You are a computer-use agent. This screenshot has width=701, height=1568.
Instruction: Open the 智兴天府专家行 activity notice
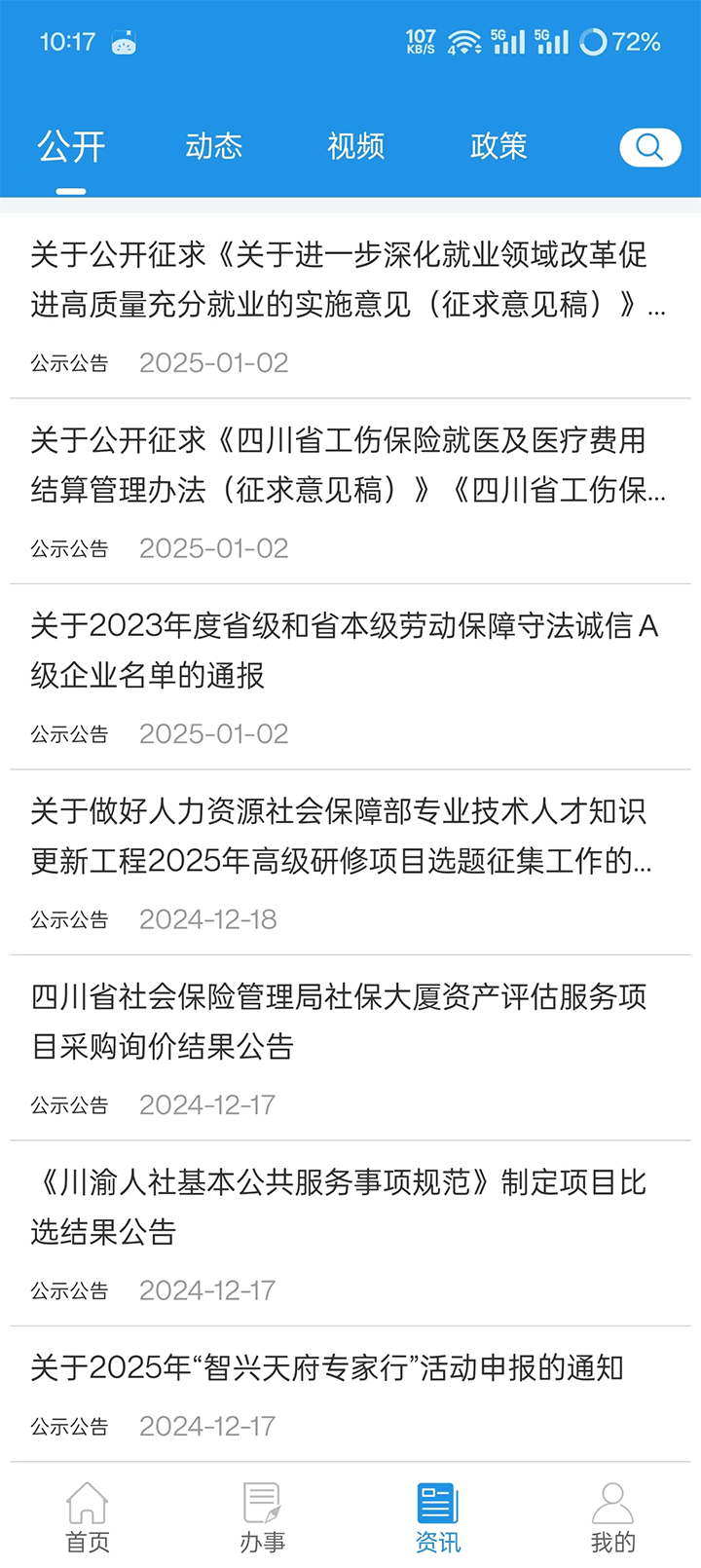pyautogui.click(x=350, y=1395)
